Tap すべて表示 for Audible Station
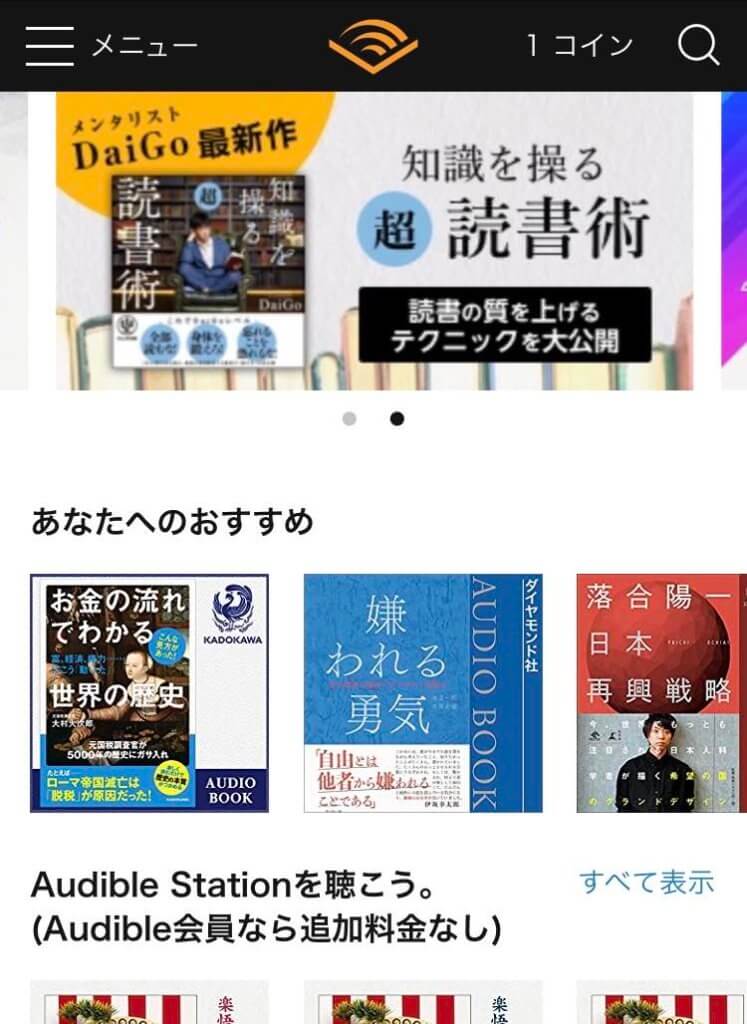The width and height of the screenshot is (747, 1024). point(646,882)
